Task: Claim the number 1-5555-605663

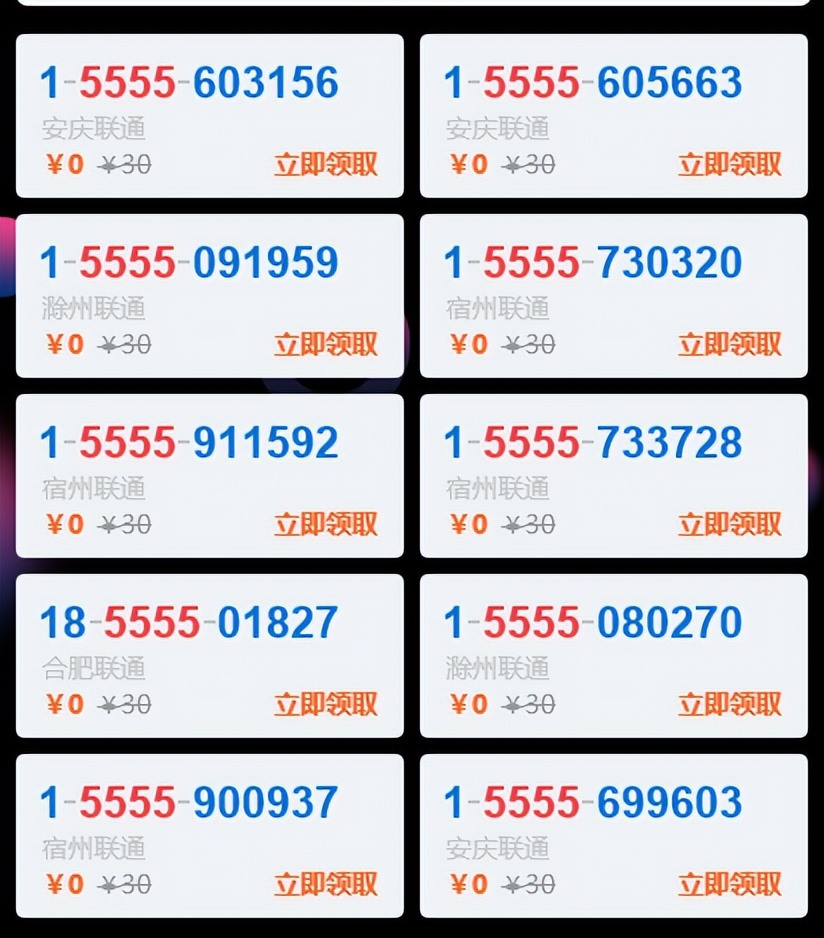Action: pyautogui.click(x=730, y=164)
